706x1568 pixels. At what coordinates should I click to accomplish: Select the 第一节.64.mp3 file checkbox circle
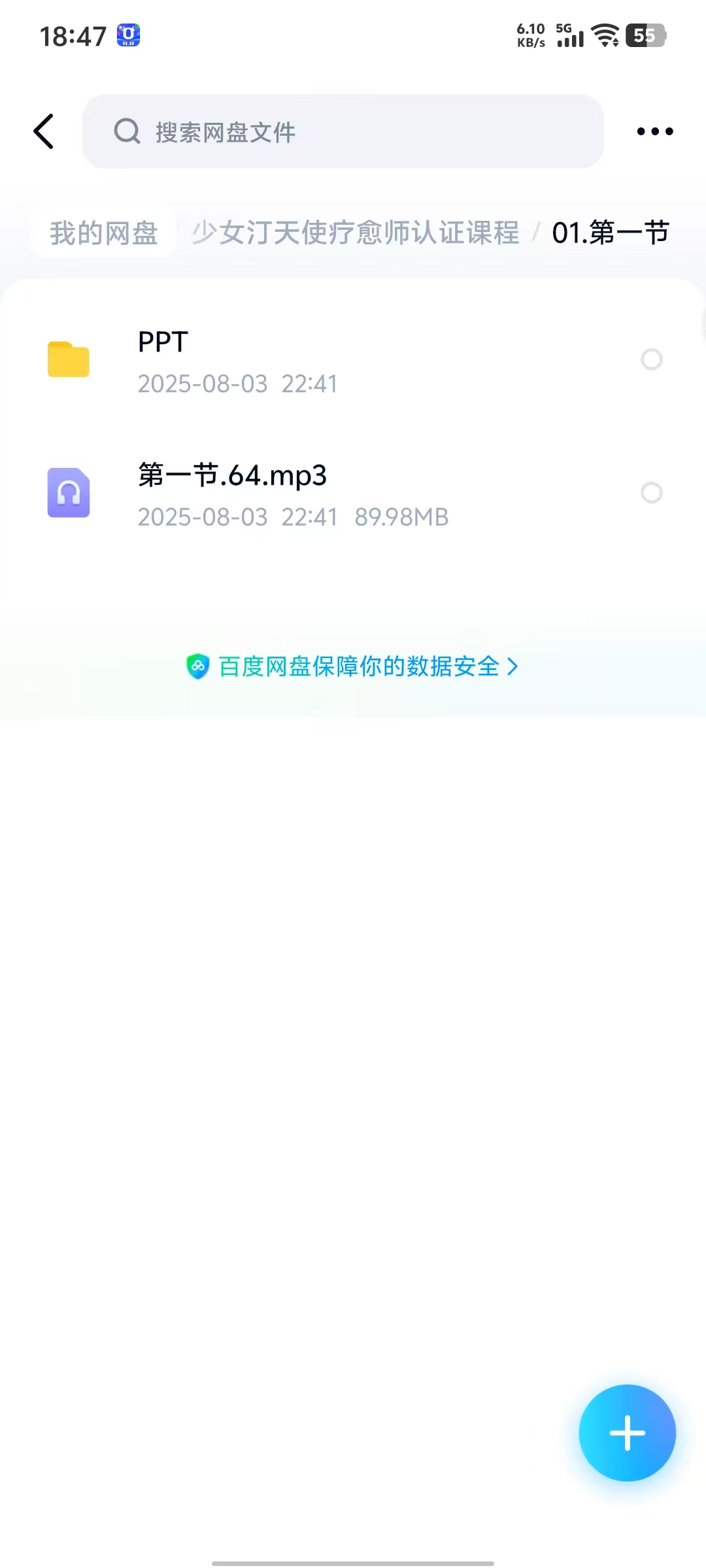point(651,493)
